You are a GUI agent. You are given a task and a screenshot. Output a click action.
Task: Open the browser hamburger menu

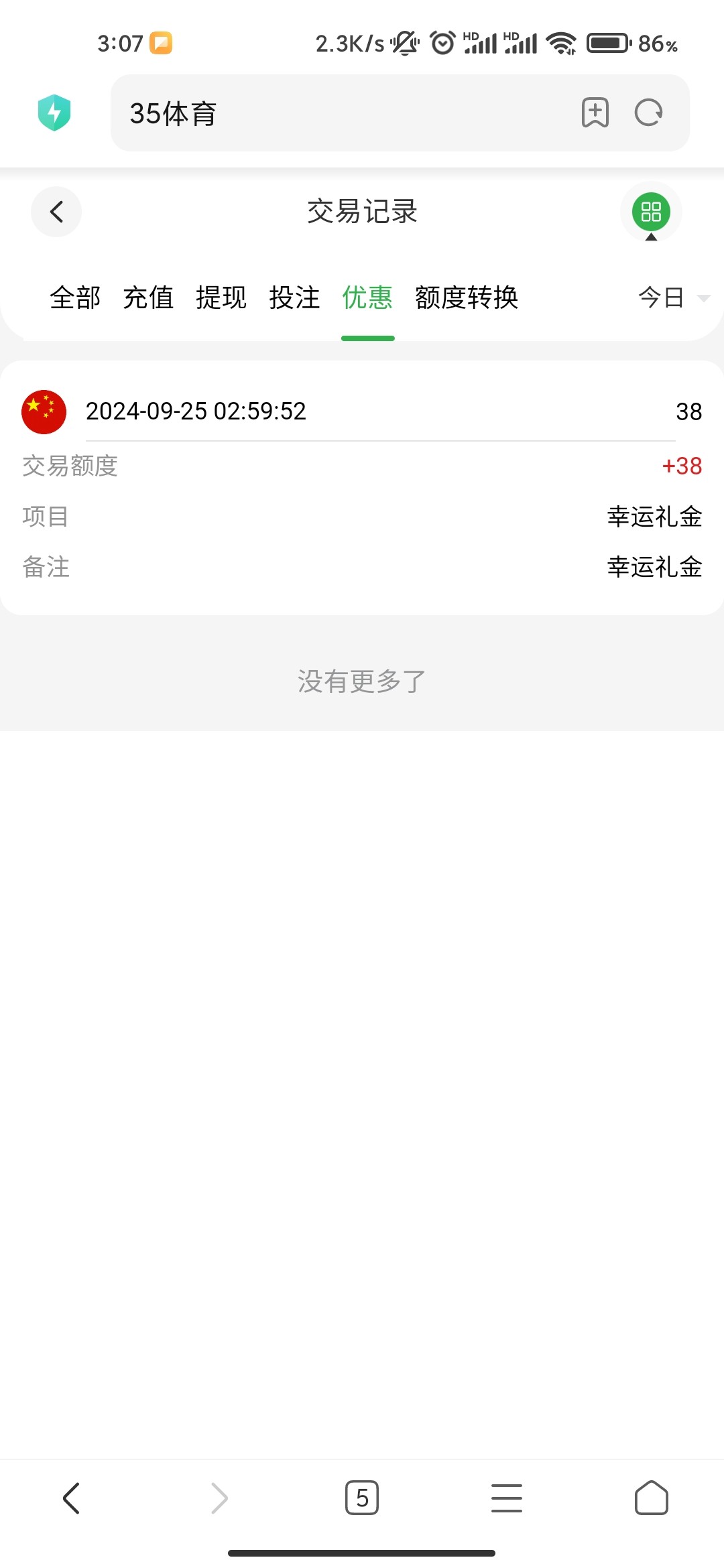(507, 1498)
